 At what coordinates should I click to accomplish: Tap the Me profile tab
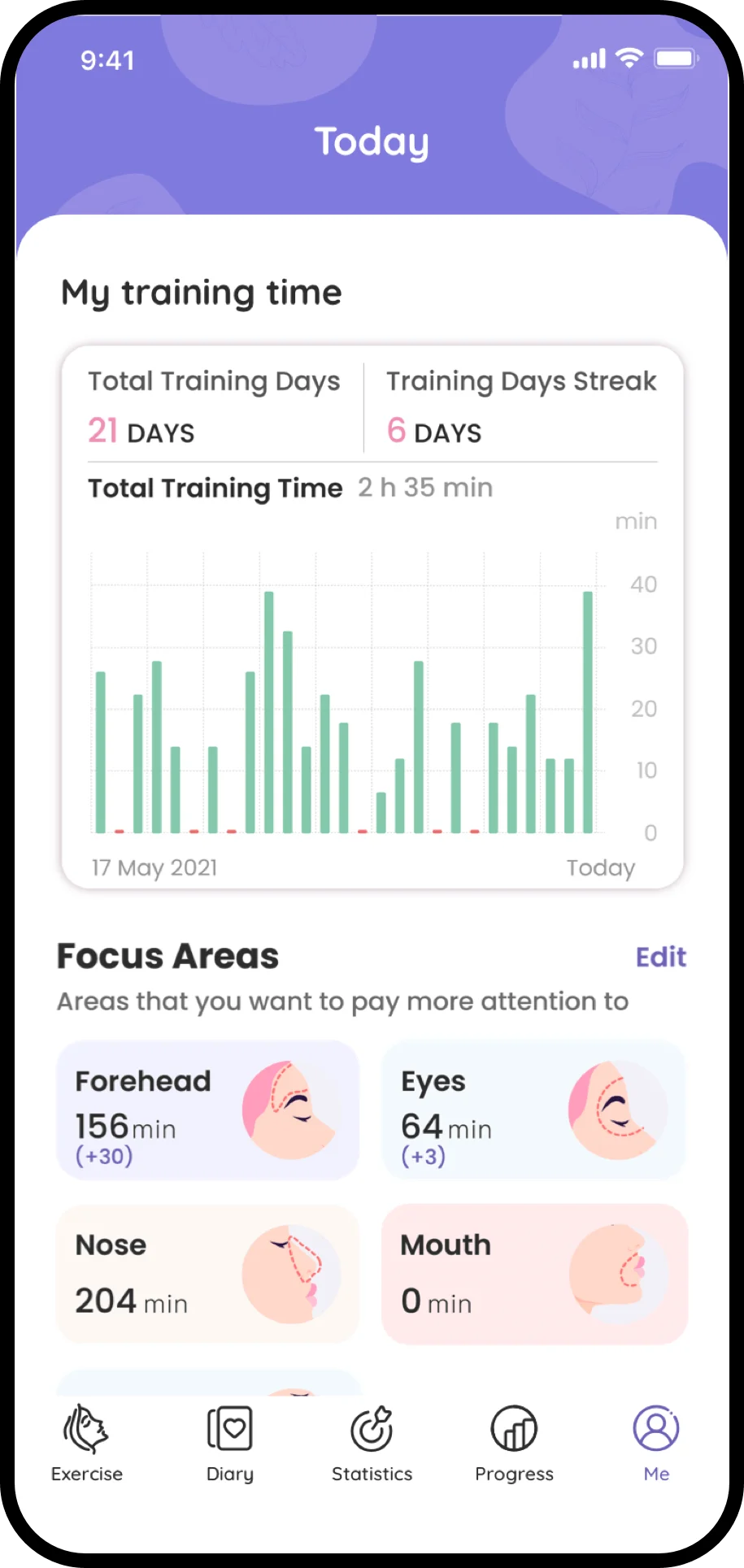tap(656, 1444)
